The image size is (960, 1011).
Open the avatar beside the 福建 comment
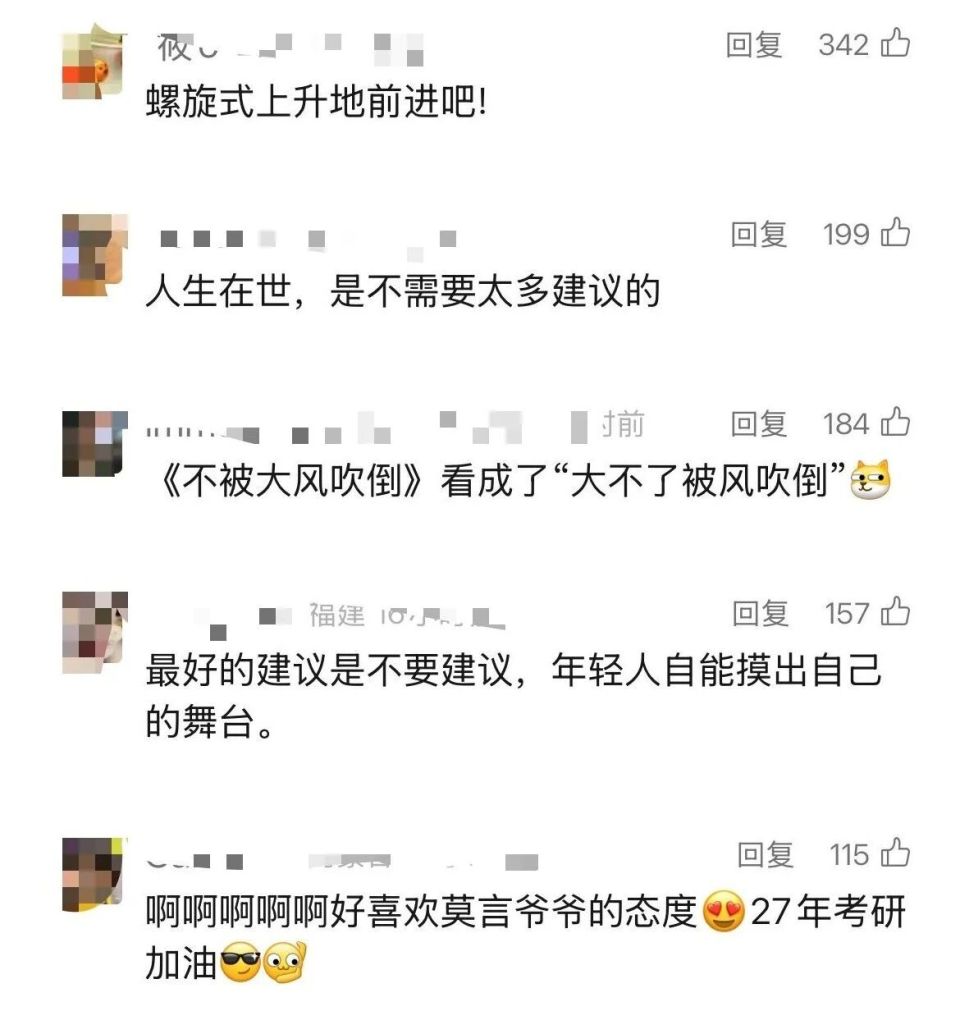click(93, 630)
